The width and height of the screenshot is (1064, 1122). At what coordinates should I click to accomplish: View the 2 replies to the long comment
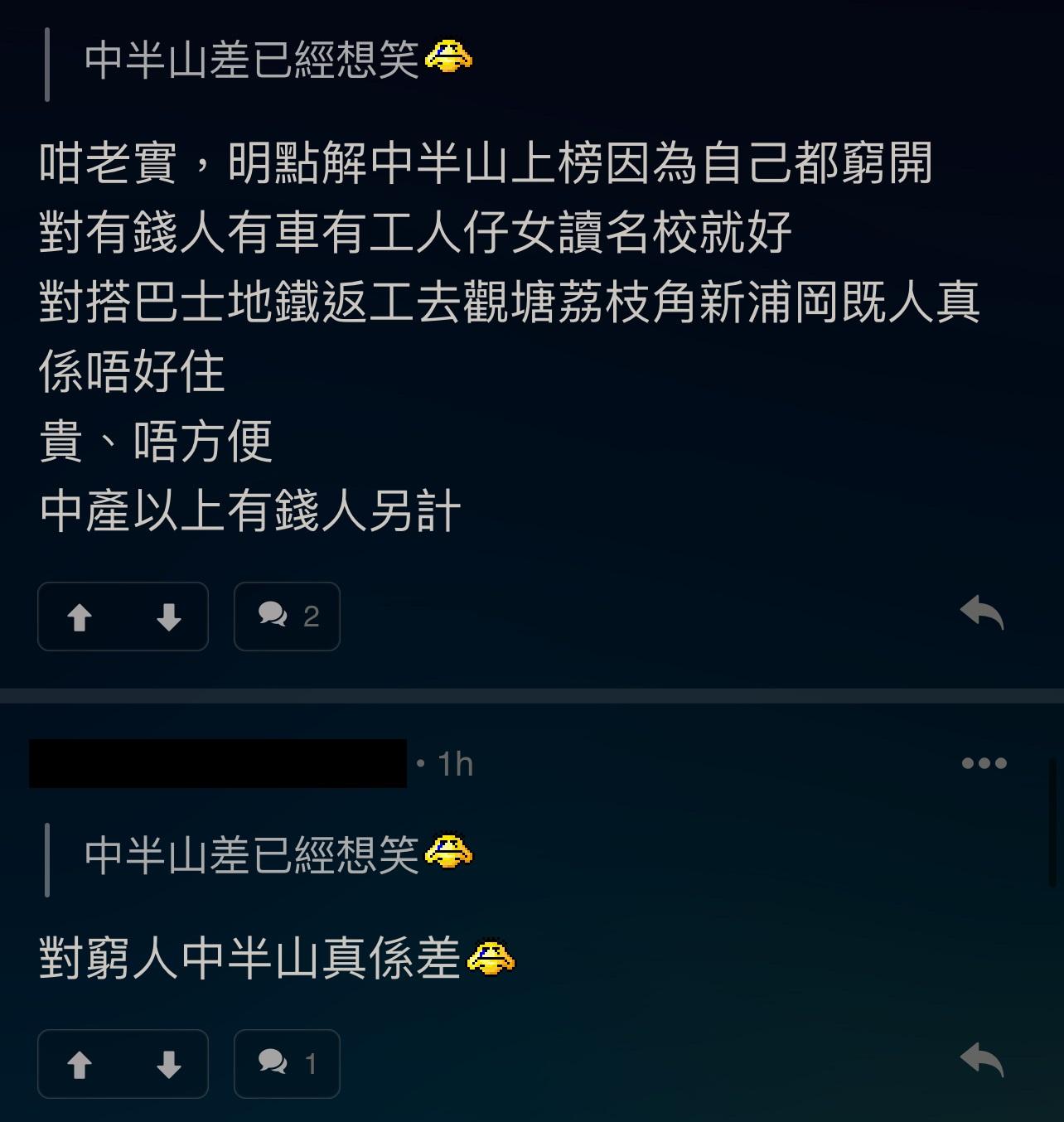[x=287, y=617]
